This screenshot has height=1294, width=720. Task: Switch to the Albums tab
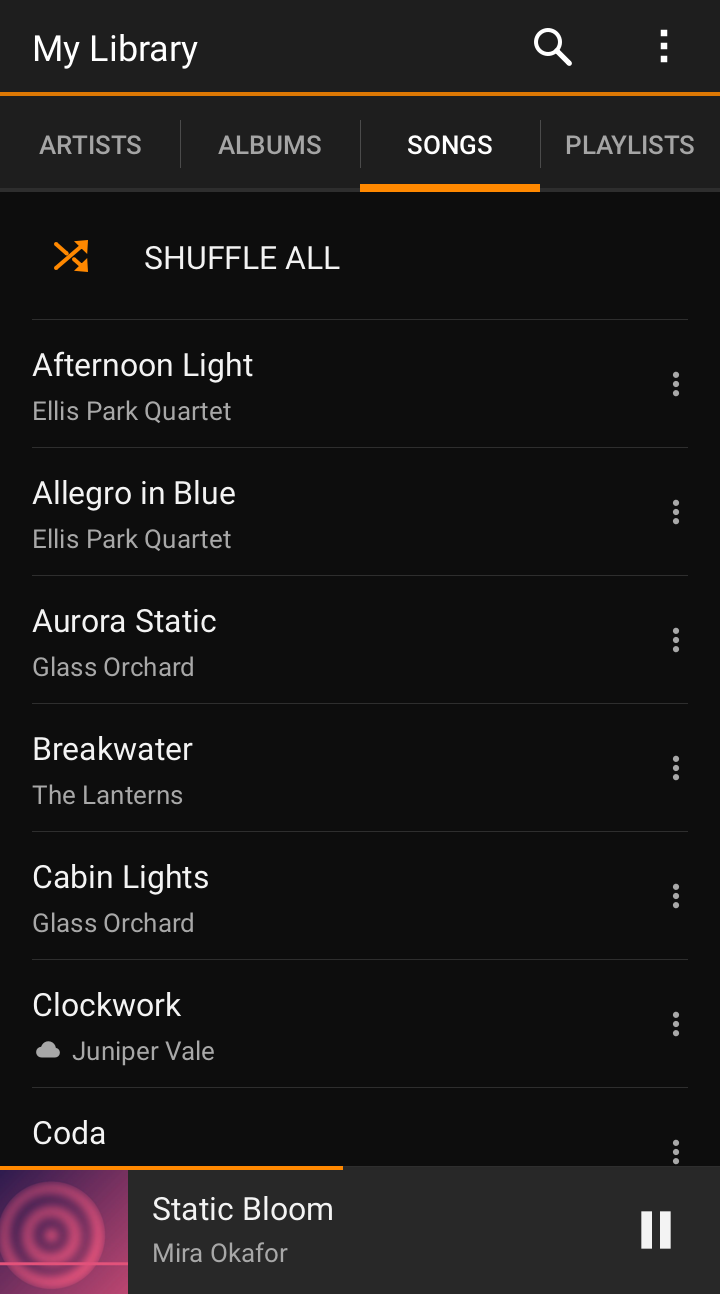tap(270, 145)
